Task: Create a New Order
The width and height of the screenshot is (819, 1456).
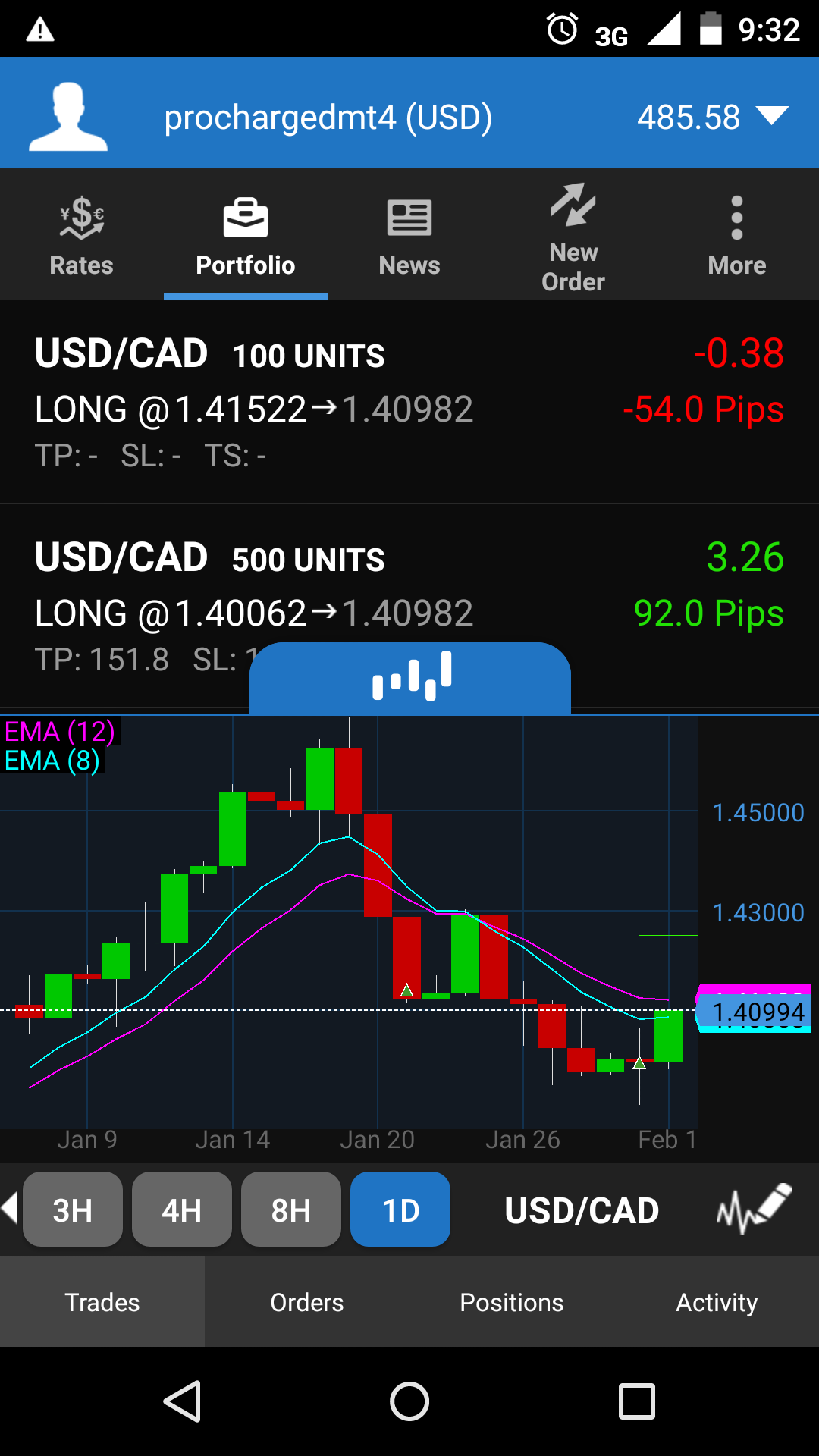Action: 573,237
